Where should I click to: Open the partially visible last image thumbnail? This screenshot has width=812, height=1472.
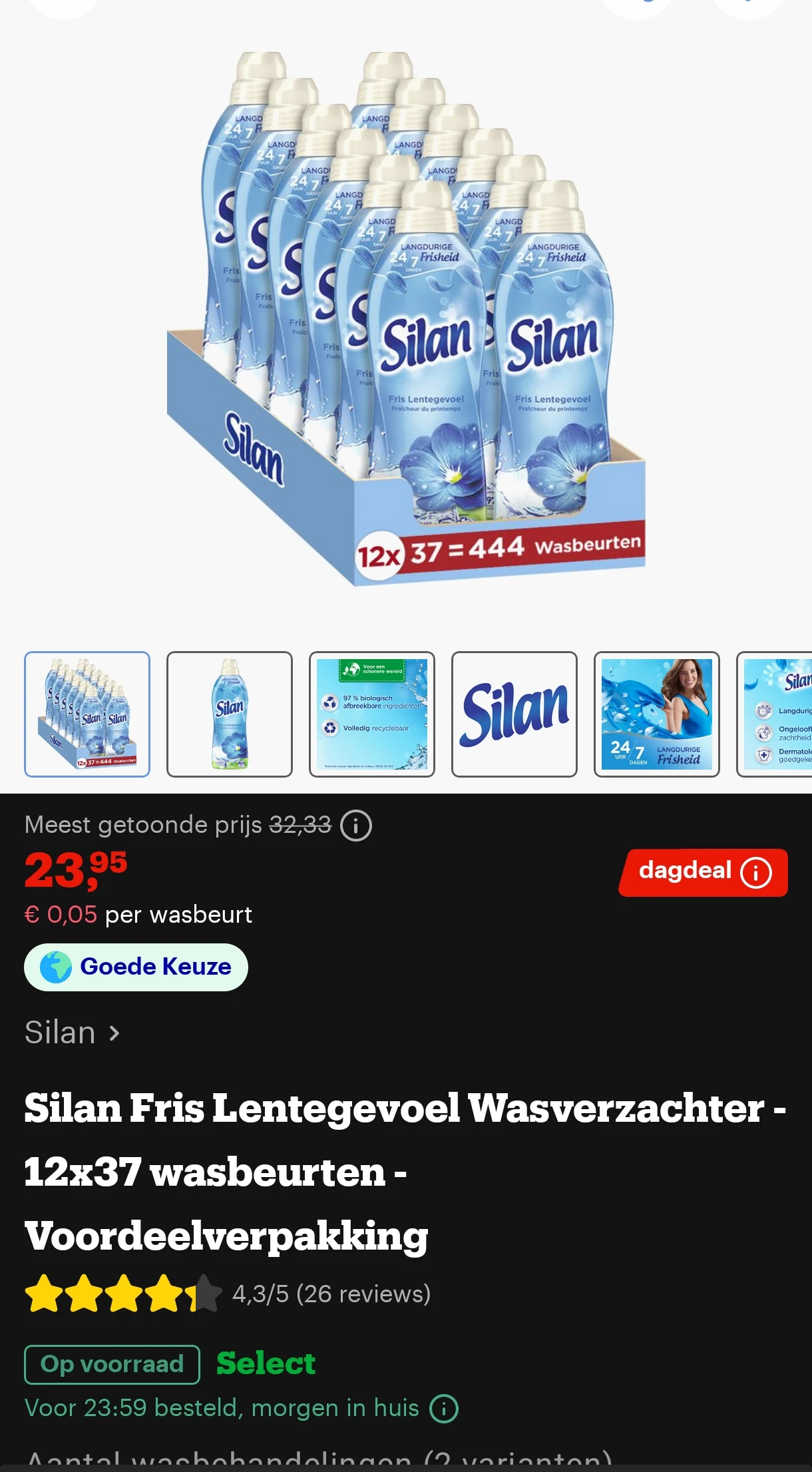(776, 714)
